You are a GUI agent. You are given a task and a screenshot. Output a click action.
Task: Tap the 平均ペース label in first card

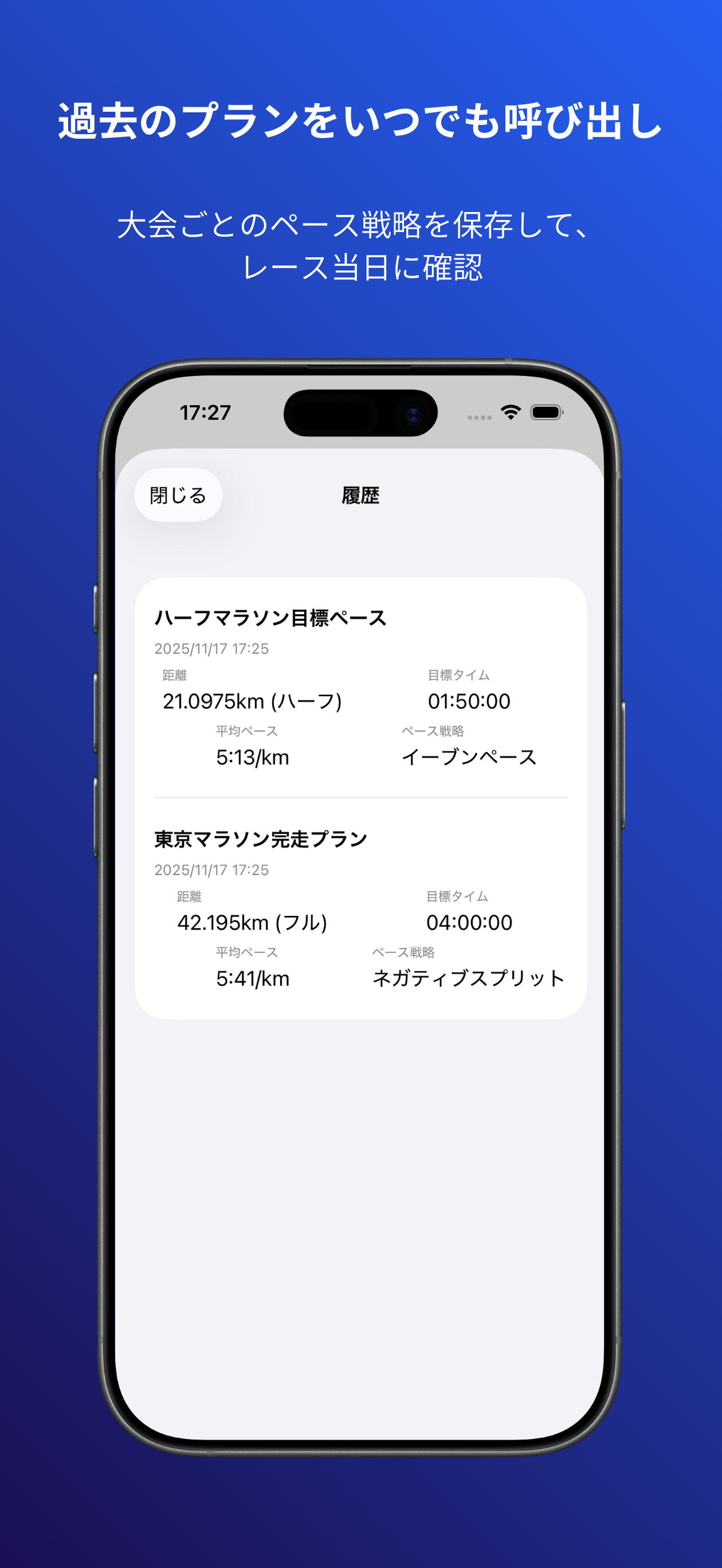[x=246, y=731]
